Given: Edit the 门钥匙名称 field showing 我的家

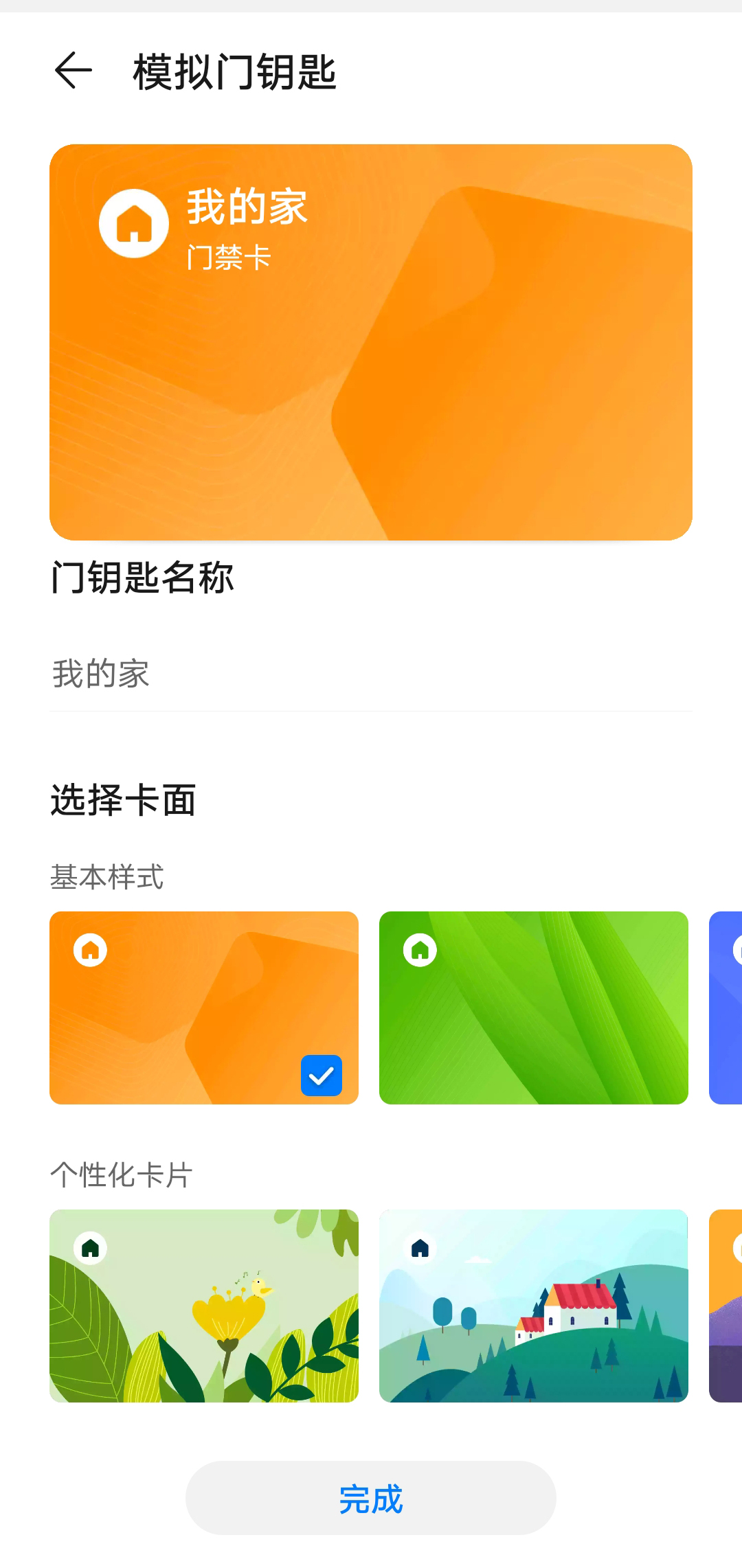Looking at the screenshot, I should (370, 674).
